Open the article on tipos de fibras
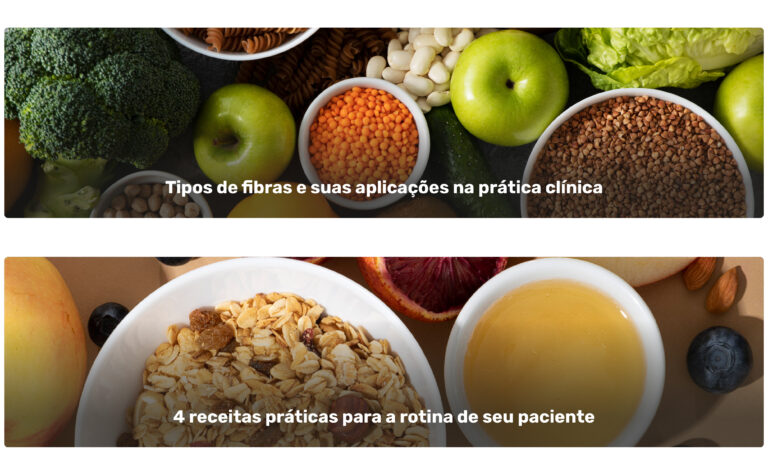 click(x=384, y=187)
